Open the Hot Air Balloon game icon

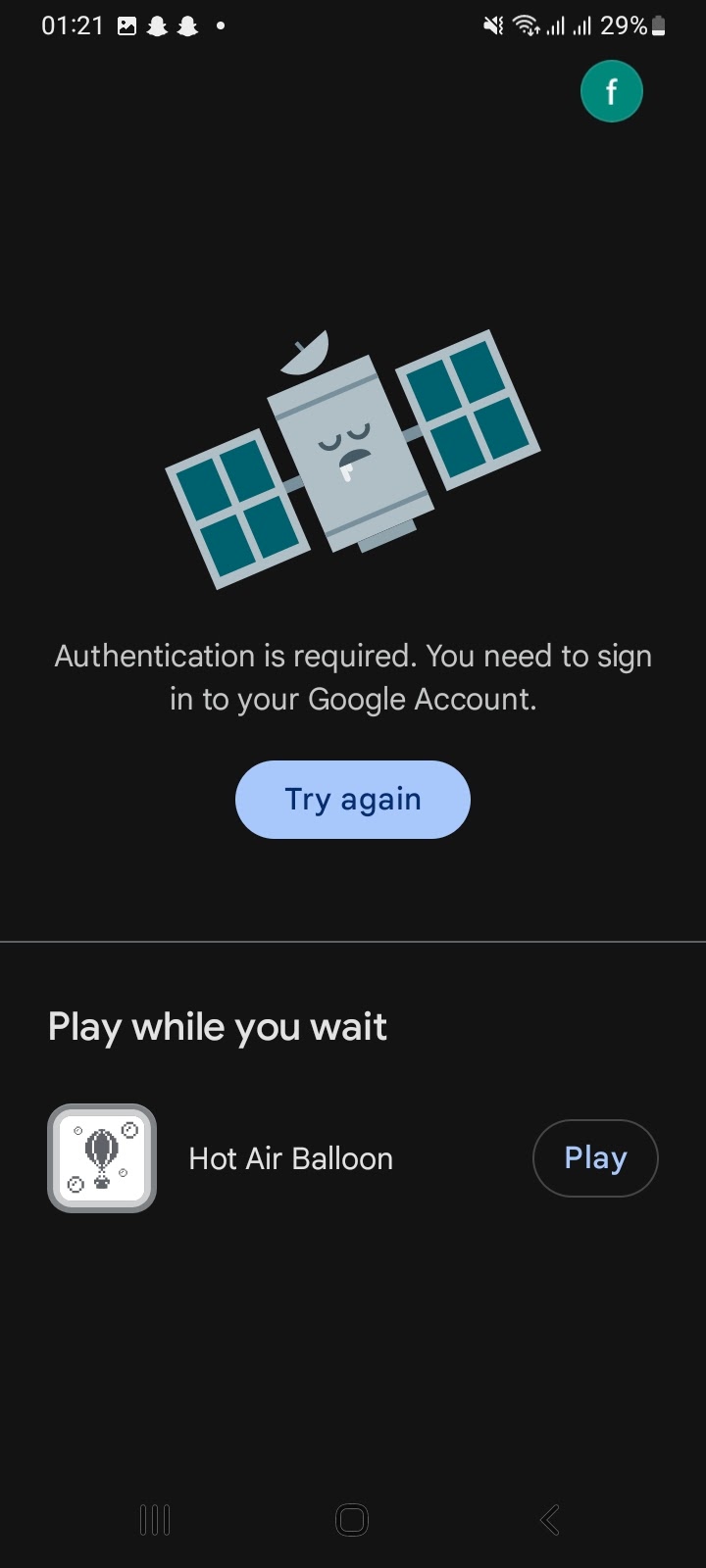click(x=102, y=1158)
